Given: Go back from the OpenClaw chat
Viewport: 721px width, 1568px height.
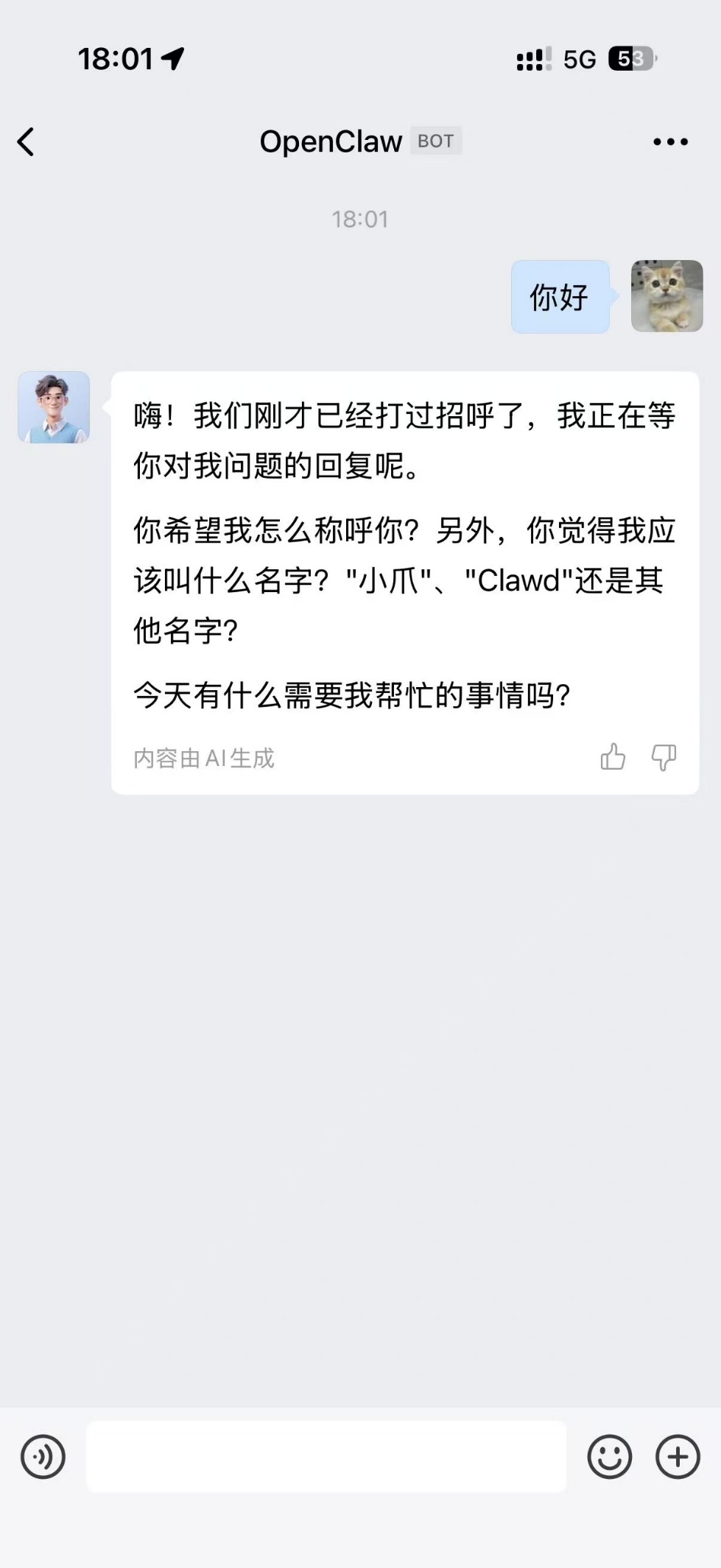Looking at the screenshot, I should click(27, 142).
